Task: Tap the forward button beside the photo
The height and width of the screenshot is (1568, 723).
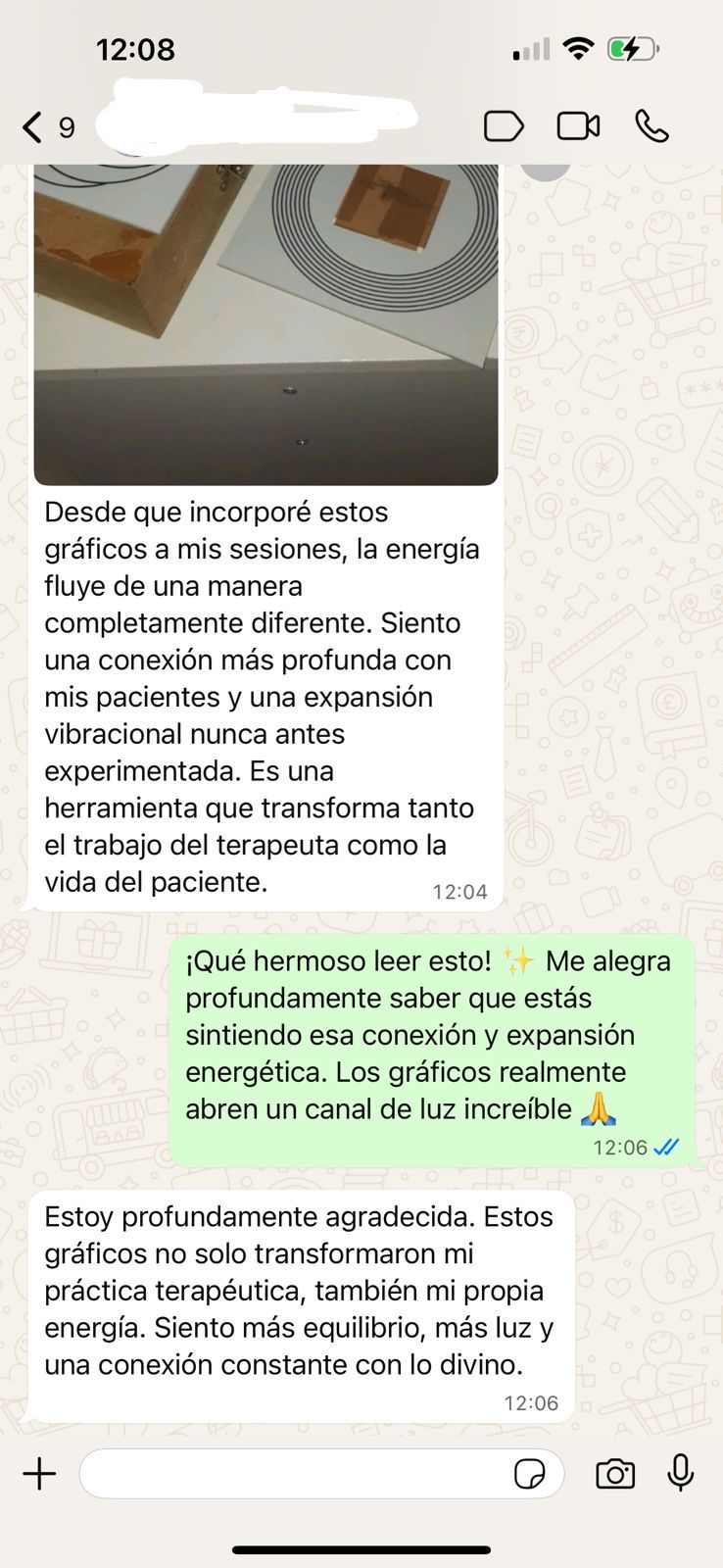Action: 545,171
